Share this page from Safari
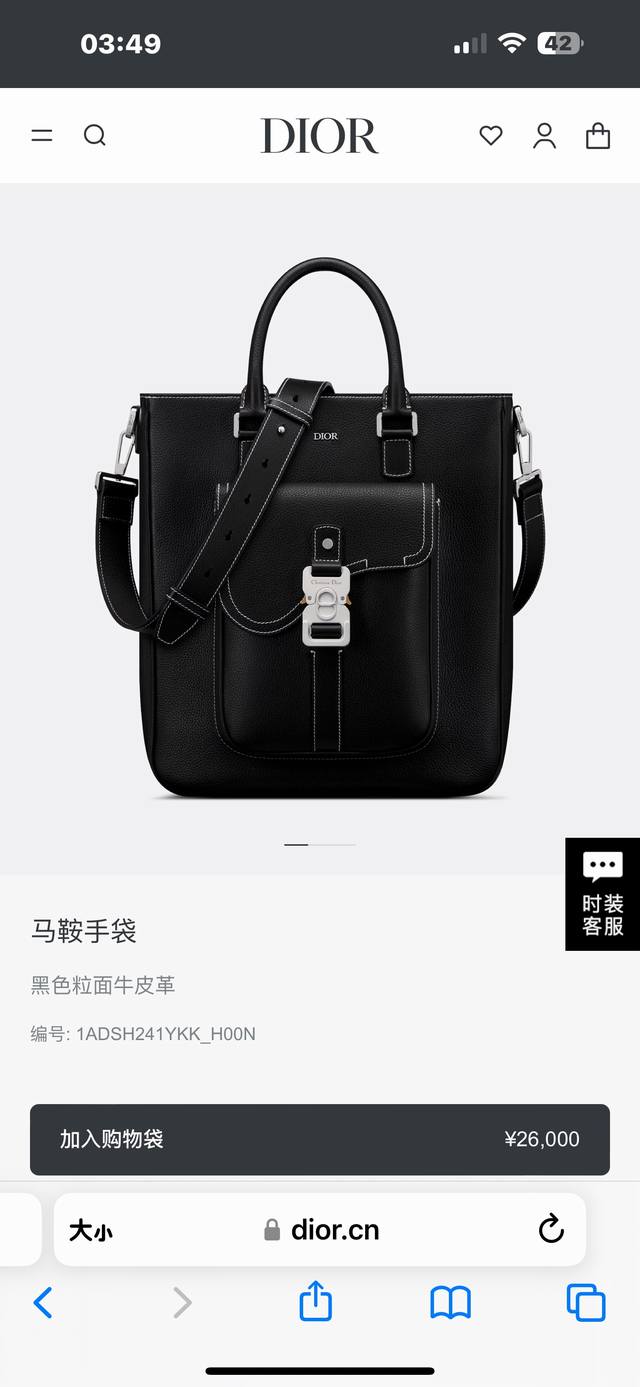640x1387 pixels. 316,1302
